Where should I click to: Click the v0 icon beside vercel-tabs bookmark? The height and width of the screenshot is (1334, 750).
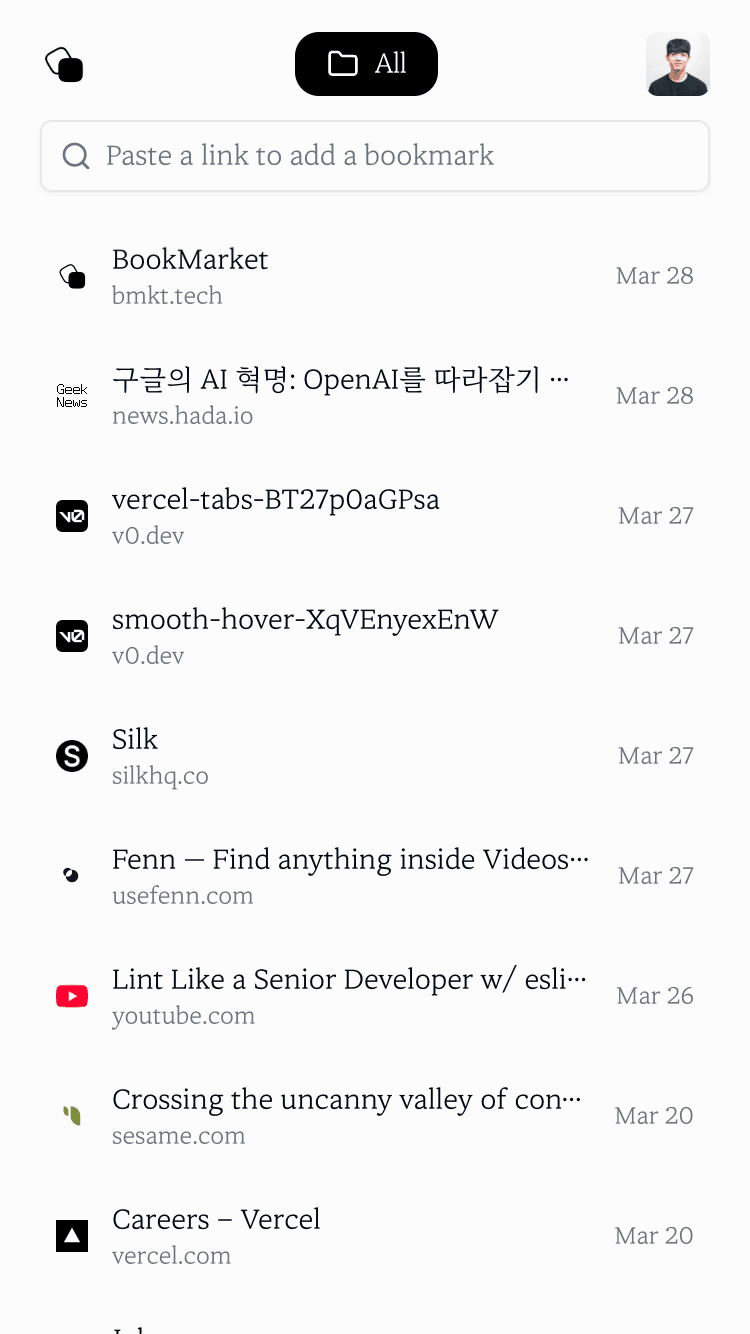coord(72,516)
